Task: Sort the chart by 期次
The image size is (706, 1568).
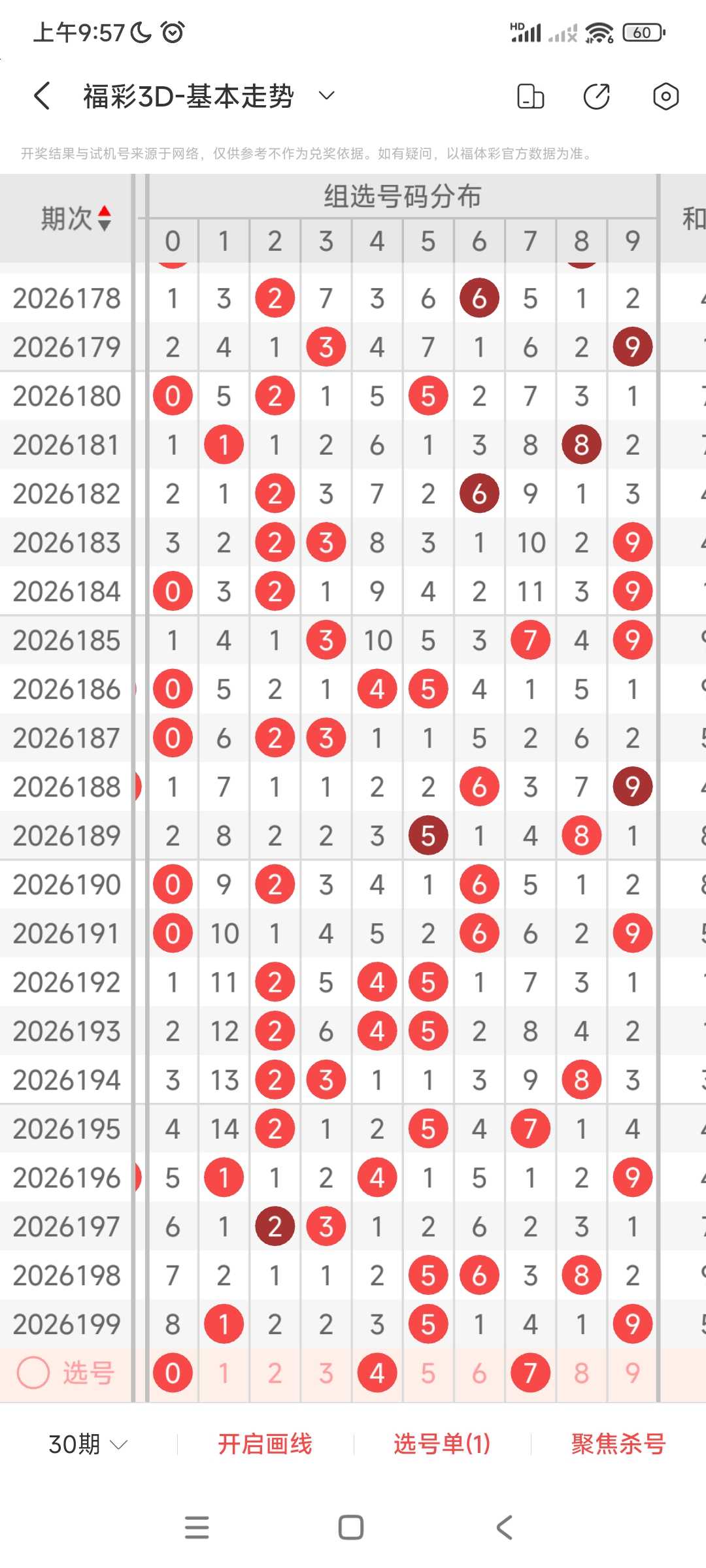Action: click(76, 218)
